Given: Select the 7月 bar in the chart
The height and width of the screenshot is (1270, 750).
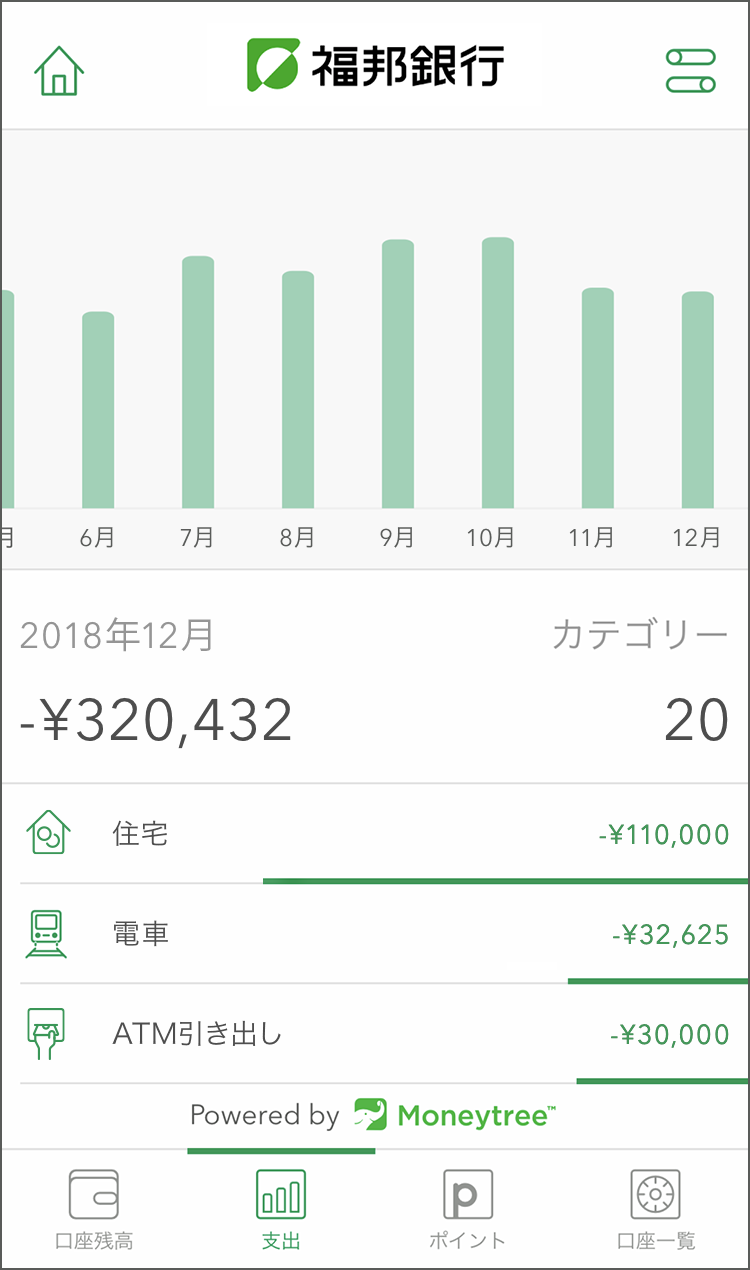Looking at the screenshot, I should 198,382.
